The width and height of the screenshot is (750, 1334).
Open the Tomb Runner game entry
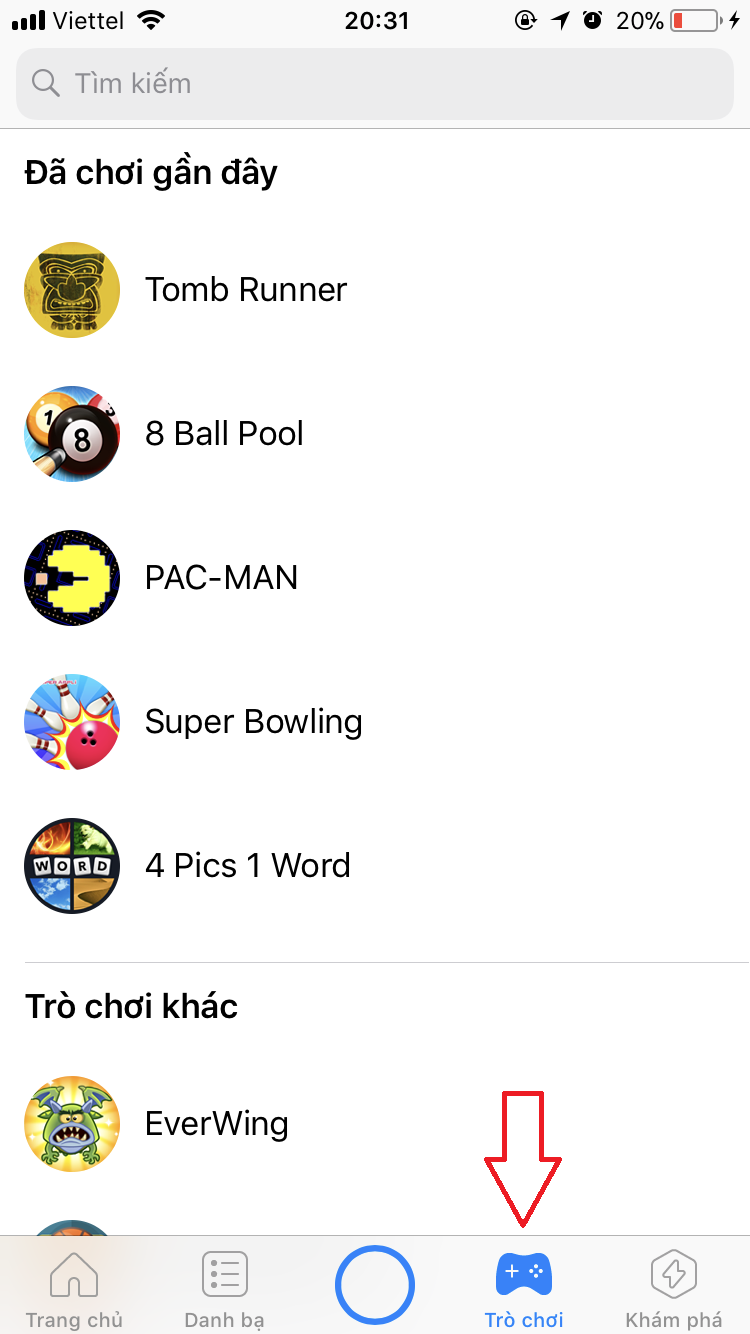click(246, 289)
